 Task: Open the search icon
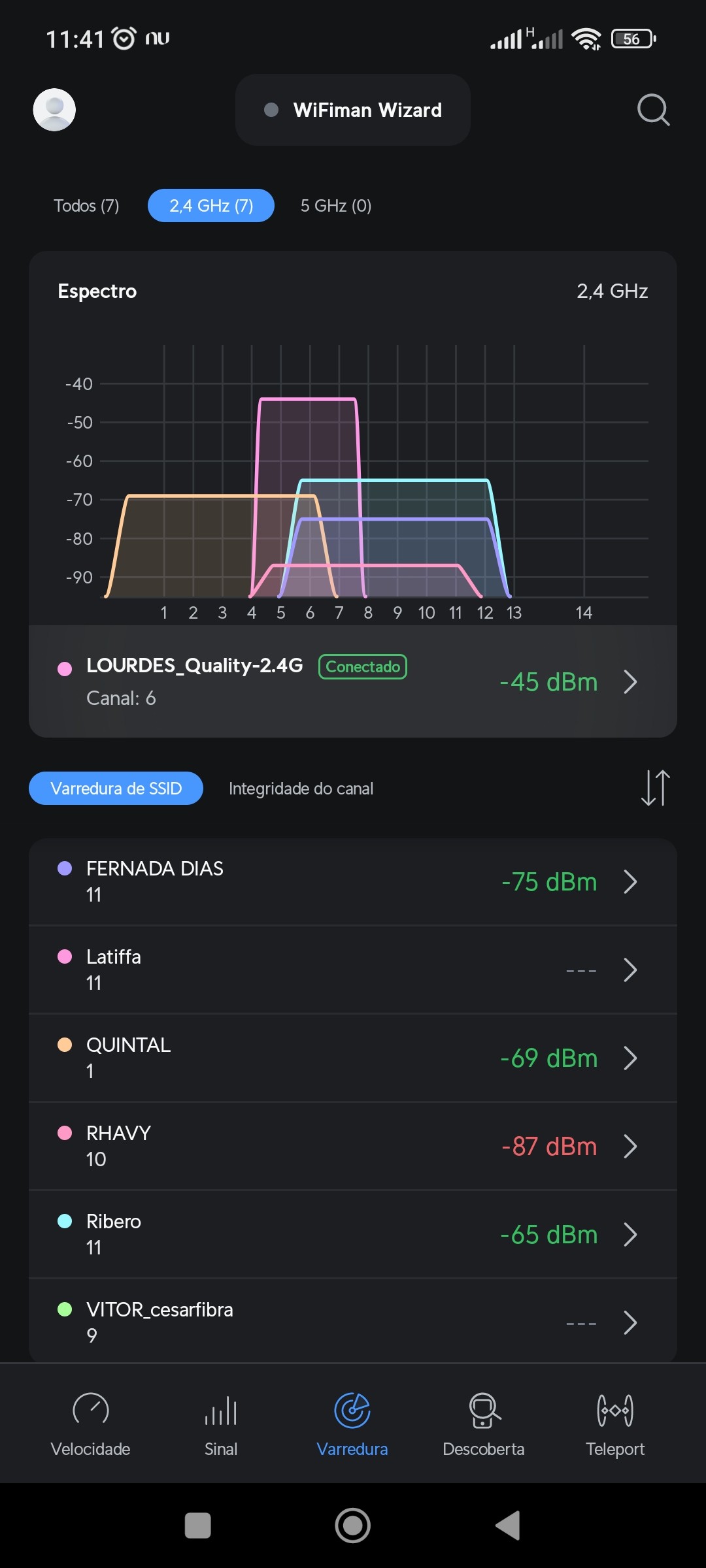[x=653, y=110]
